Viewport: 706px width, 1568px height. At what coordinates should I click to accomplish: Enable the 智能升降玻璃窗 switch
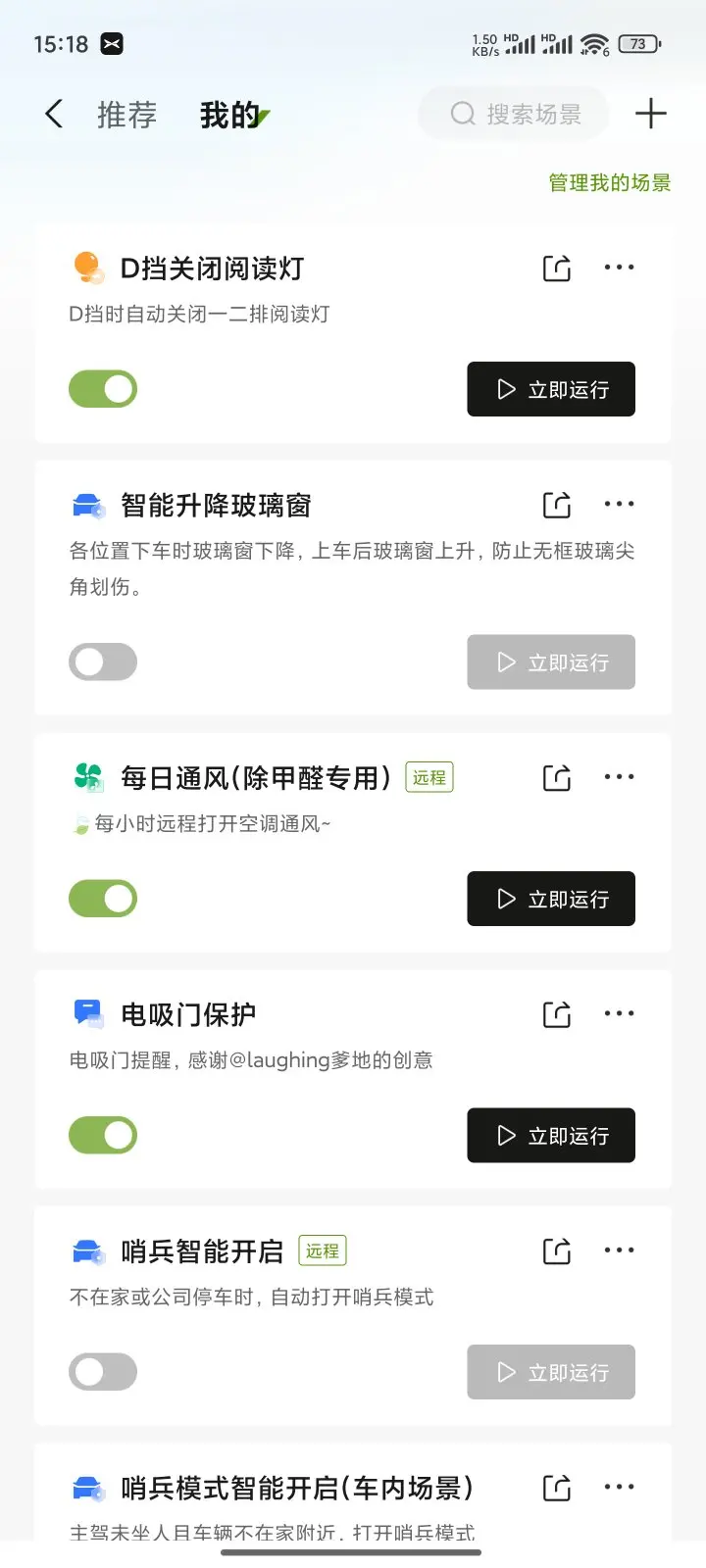click(103, 662)
